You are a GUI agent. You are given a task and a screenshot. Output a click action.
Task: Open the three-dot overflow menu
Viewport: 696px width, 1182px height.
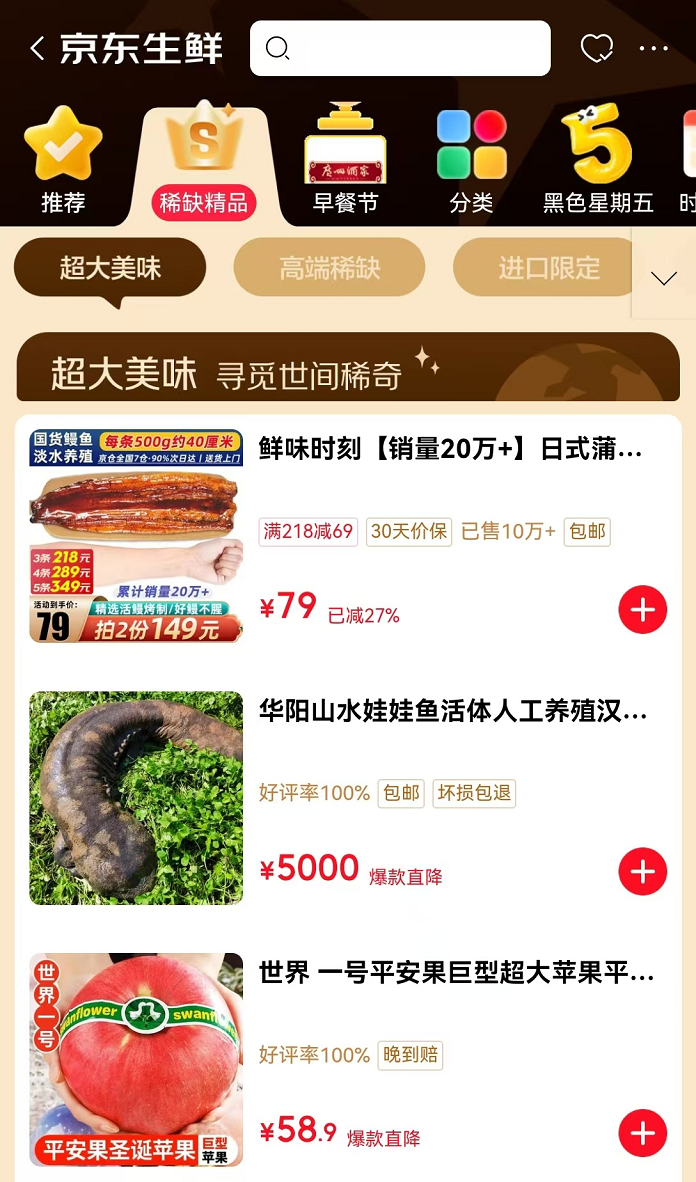coord(653,48)
